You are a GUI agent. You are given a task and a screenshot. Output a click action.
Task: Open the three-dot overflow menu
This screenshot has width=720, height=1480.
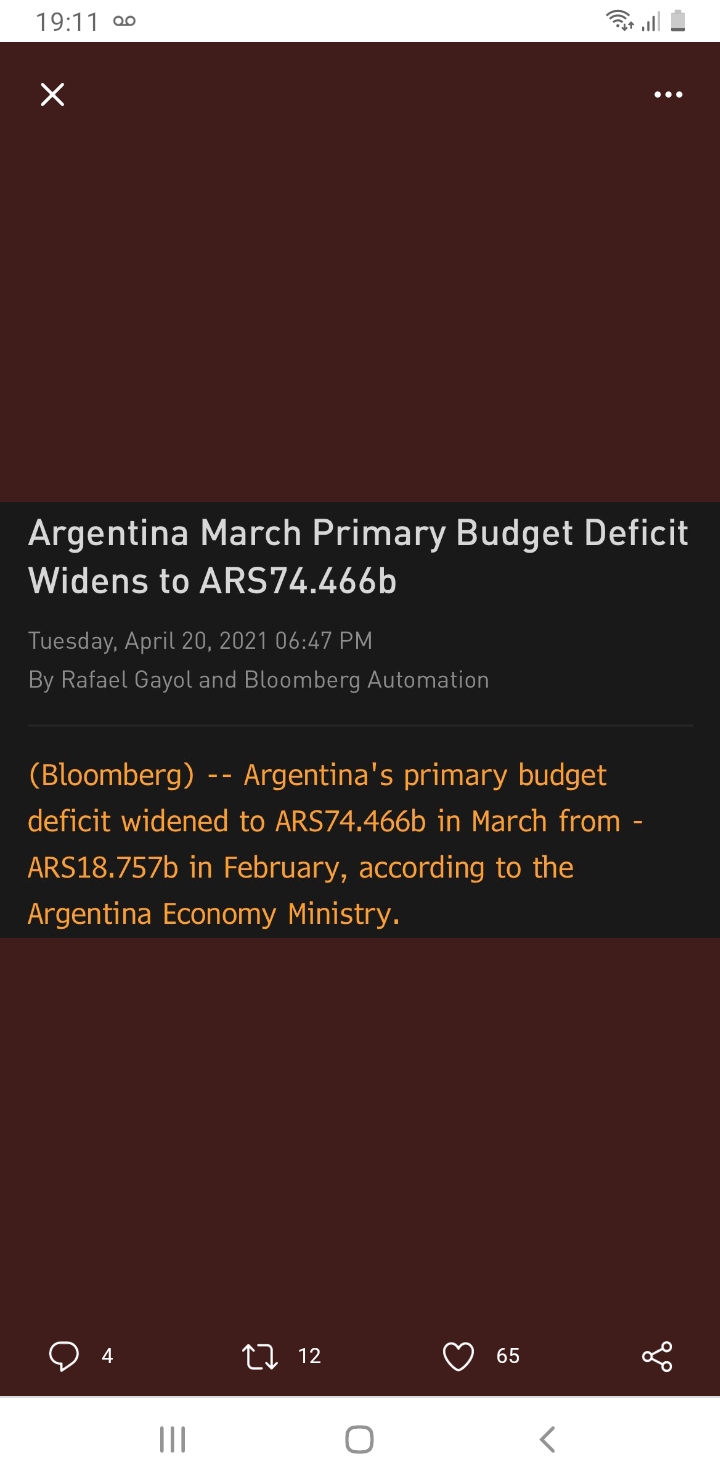click(x=668, y=95)
